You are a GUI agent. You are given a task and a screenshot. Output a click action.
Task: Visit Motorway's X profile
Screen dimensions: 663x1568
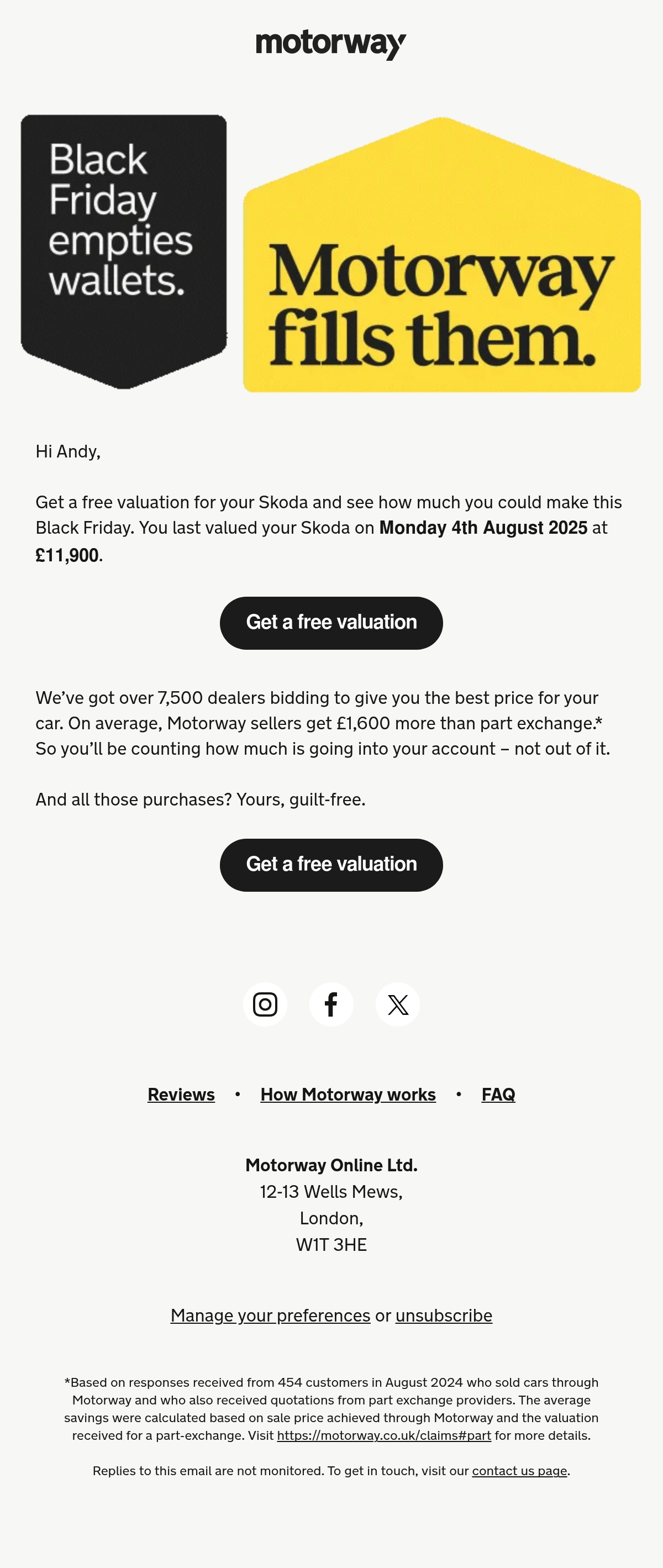coord(398,1004)
